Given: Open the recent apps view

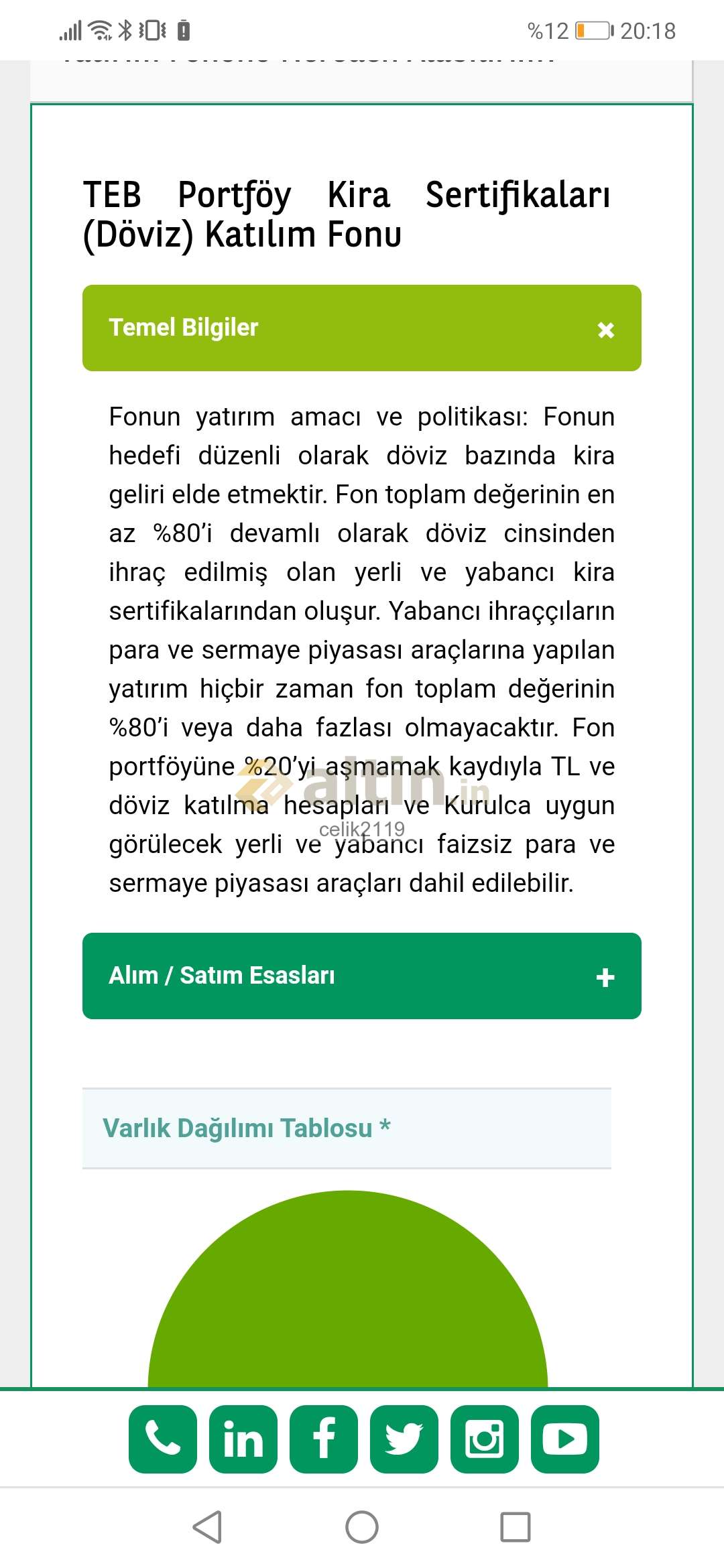Looking at the screenshot, I should tap(516, 1527).
